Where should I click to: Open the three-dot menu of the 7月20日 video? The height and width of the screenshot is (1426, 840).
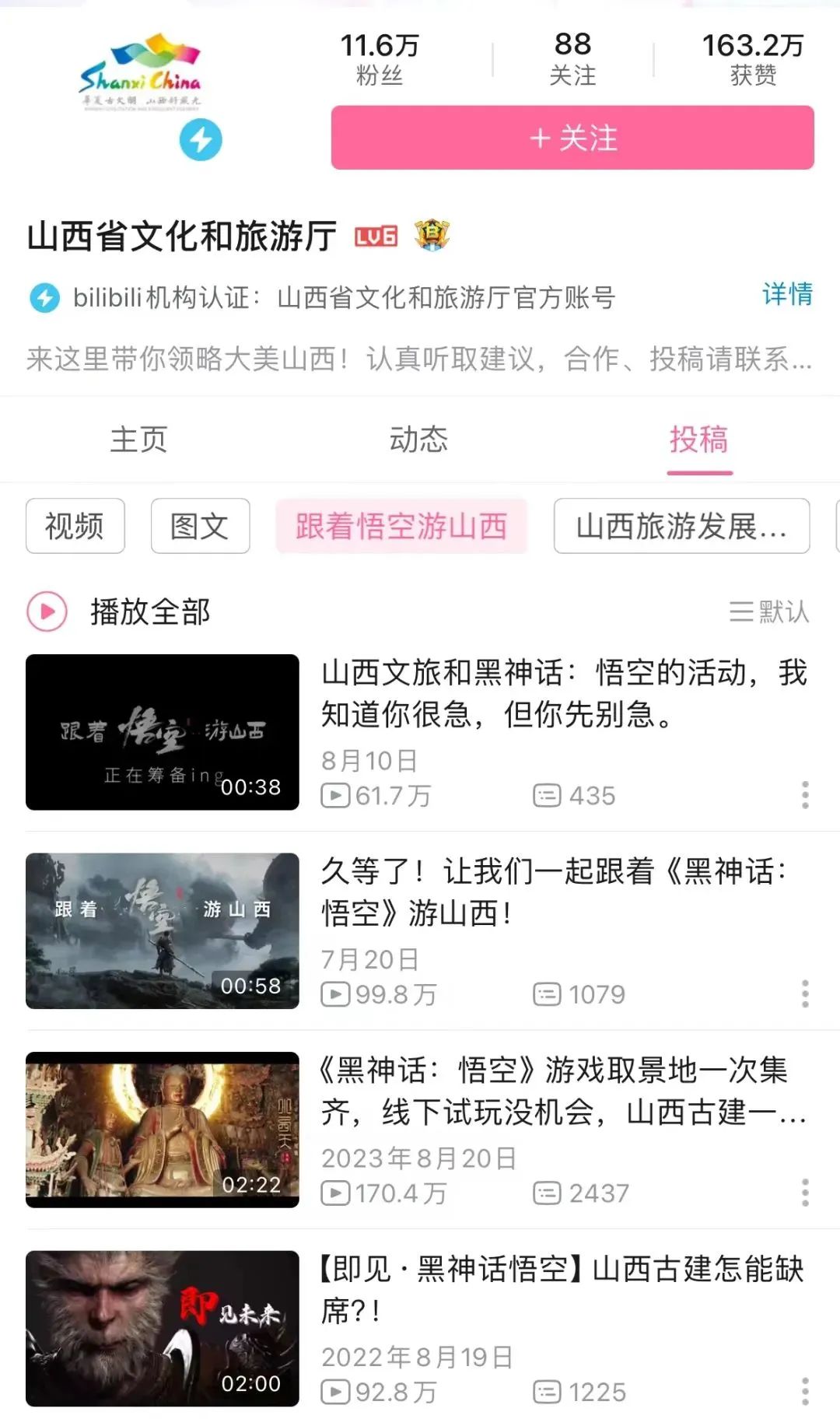tap(806, 993)
